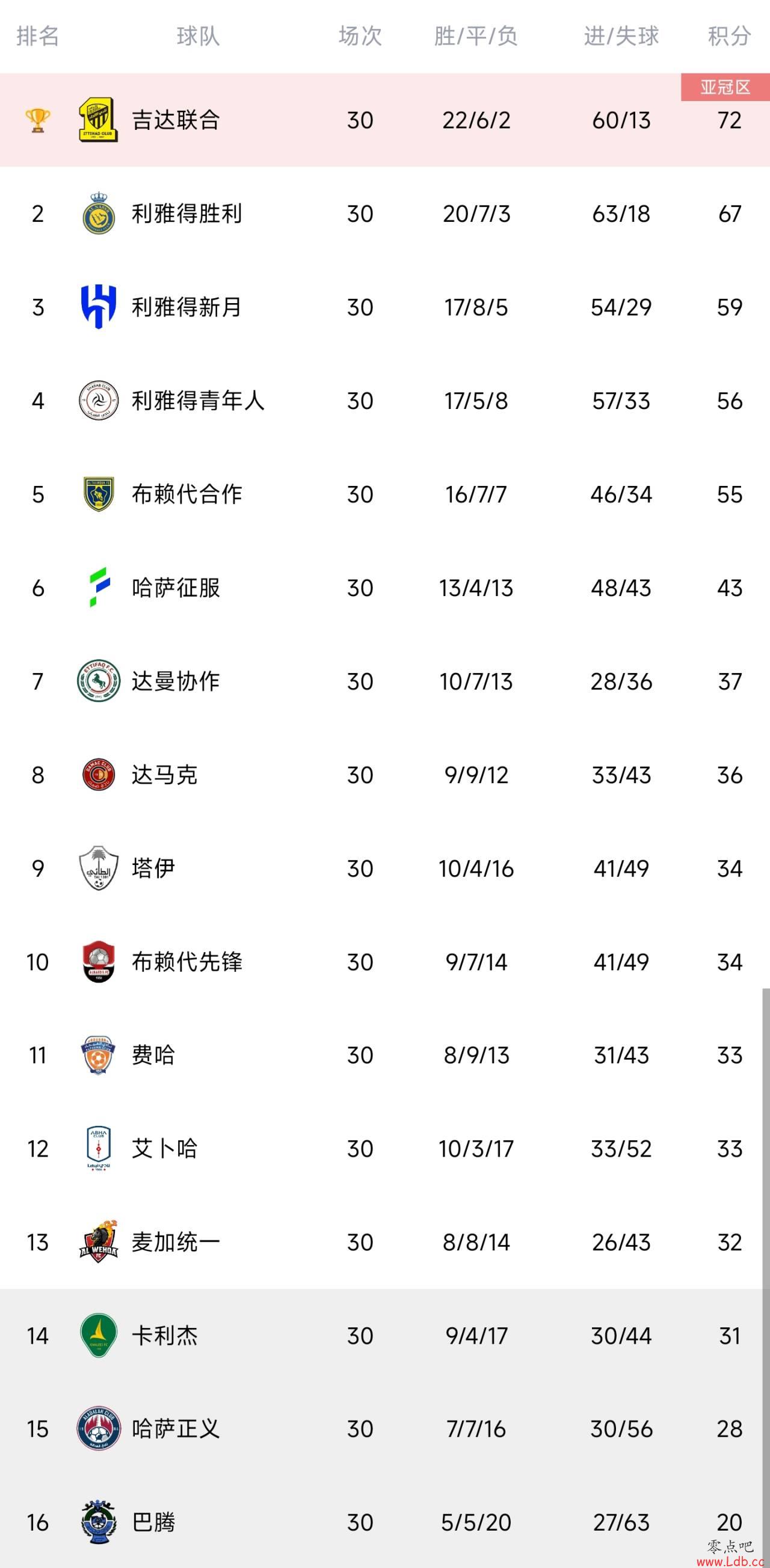
Task: View the 利雅得青年人 team details
Action: (384, 401)
